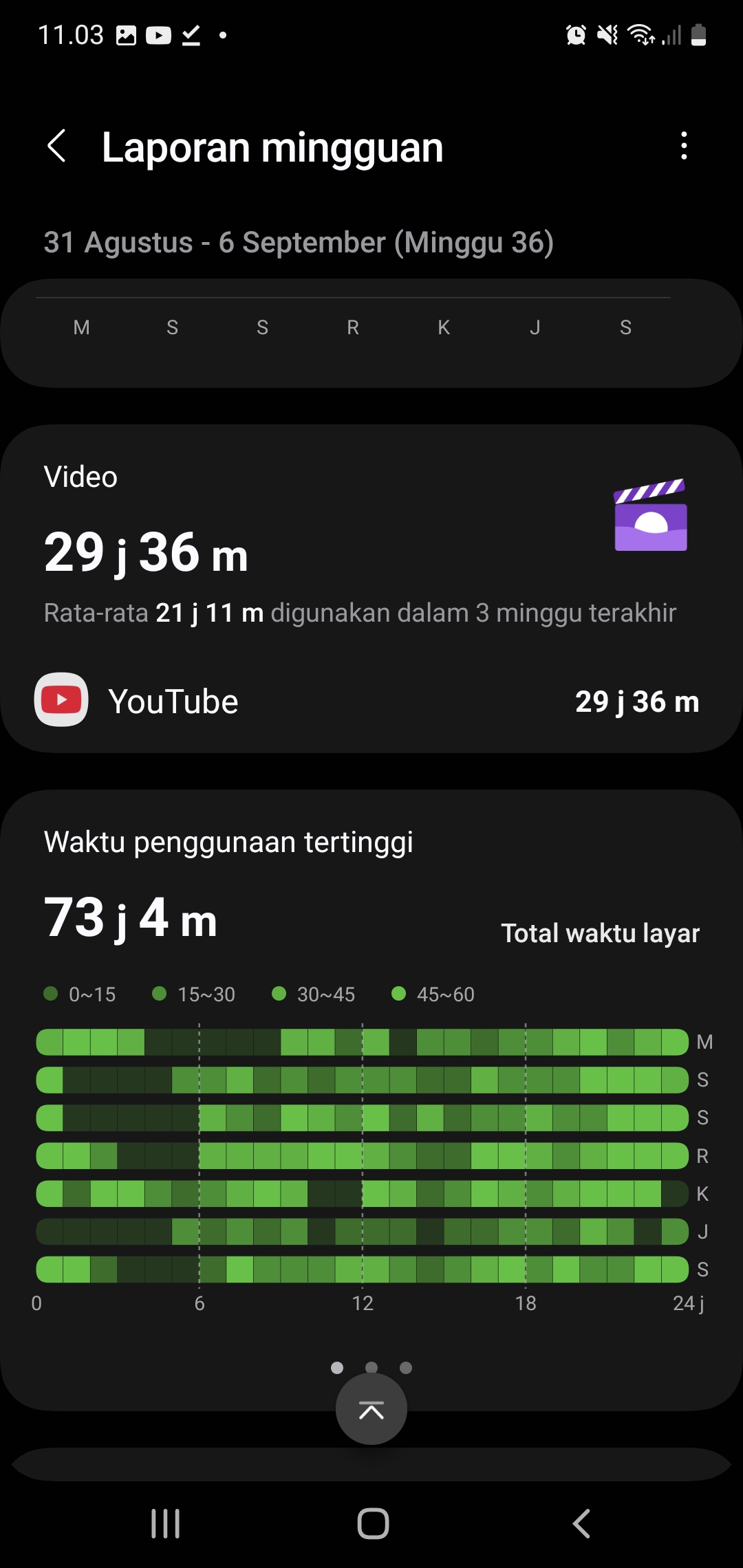
Task: Tap the scroll-to-top floating button
Action: click(x=371, y=1410)
